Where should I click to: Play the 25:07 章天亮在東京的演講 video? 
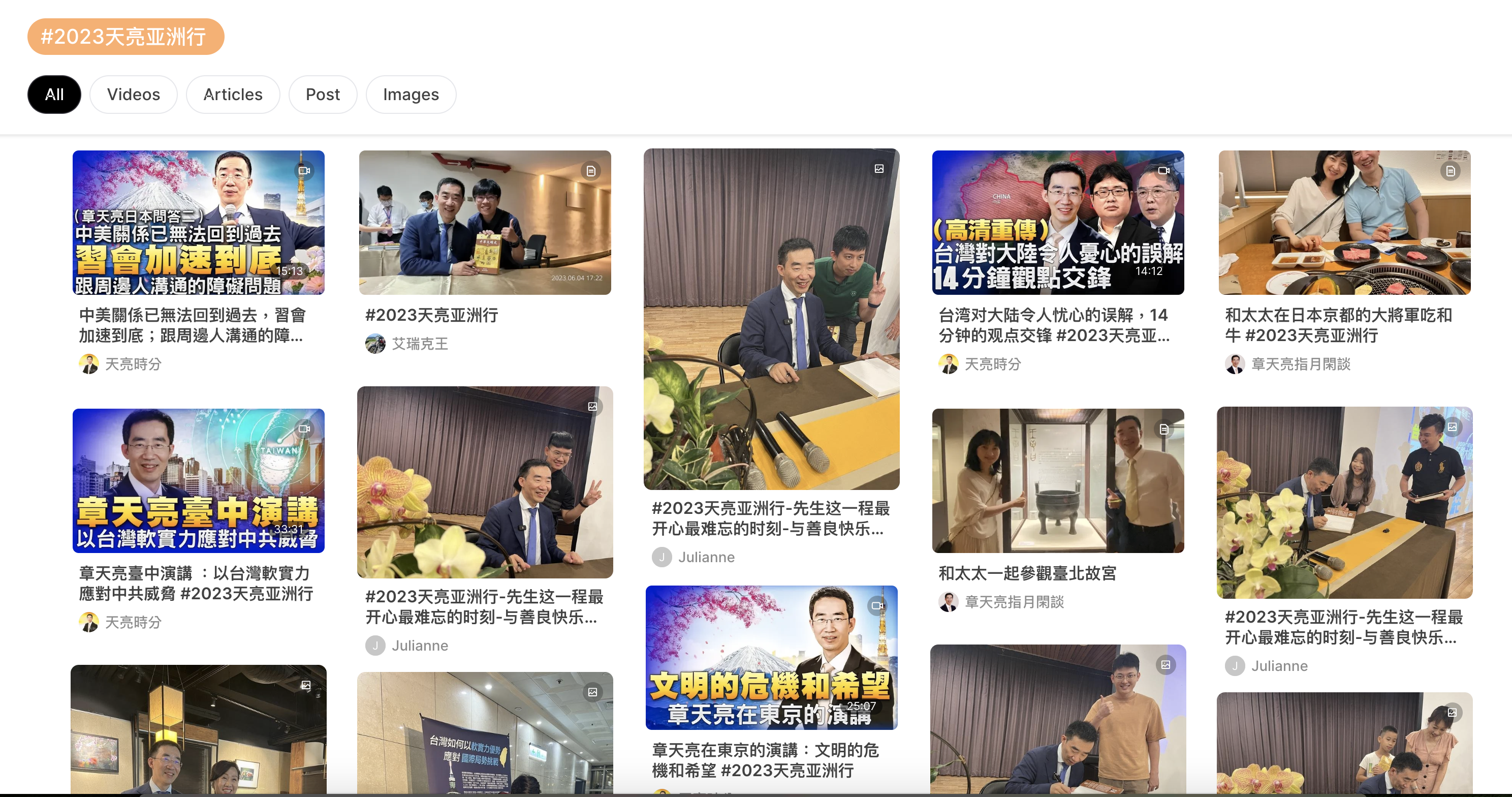coord(771,657)
